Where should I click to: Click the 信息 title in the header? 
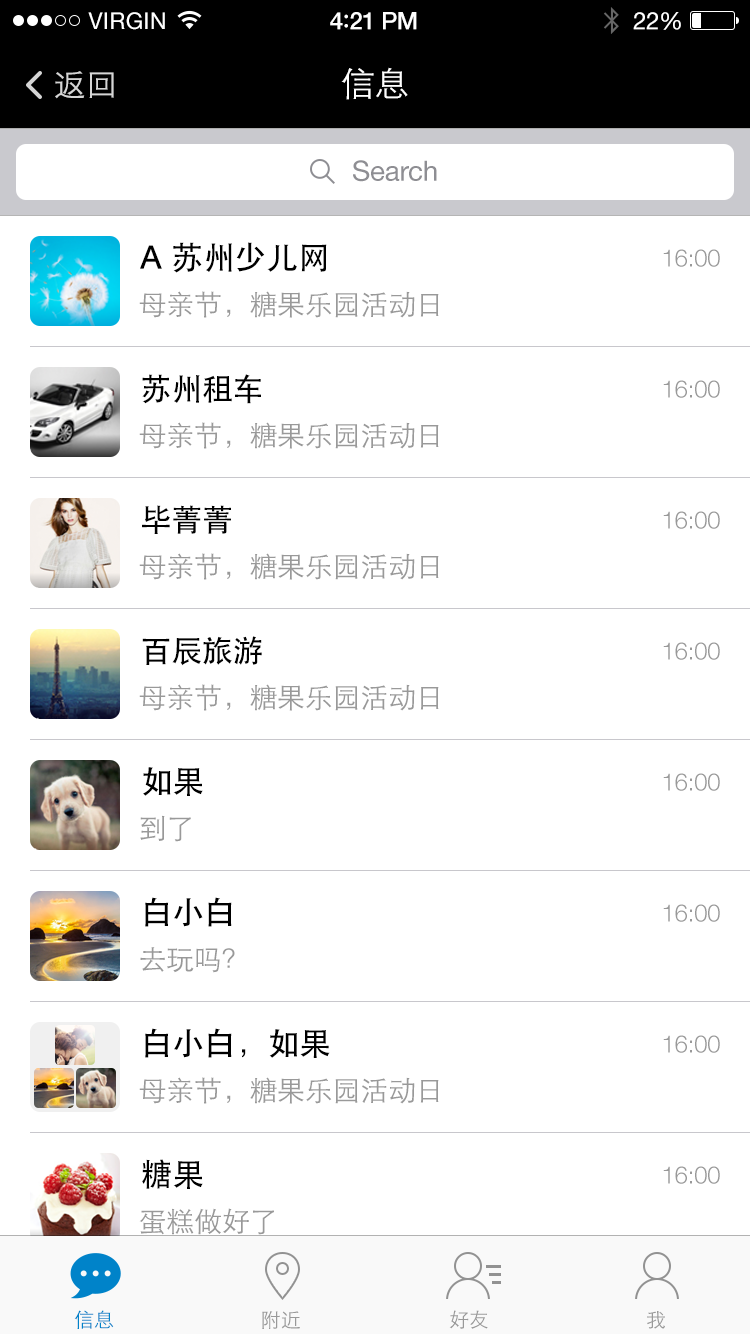click(x=375, y=85)
